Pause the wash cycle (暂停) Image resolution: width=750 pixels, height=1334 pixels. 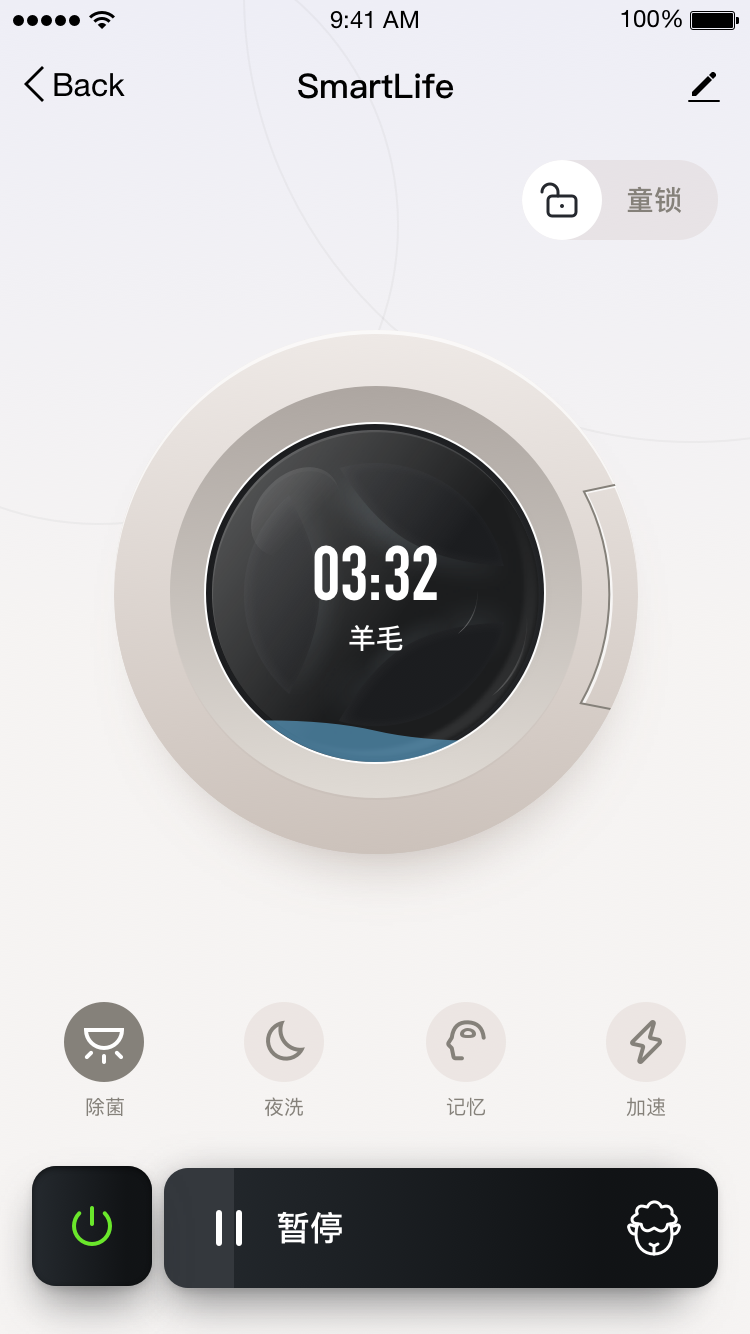(280, 1227)
